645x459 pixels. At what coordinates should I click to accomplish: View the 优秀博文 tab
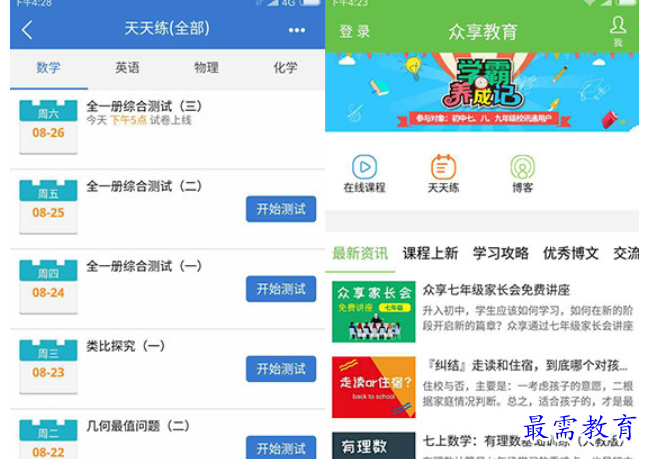click(x=570, y=253)
